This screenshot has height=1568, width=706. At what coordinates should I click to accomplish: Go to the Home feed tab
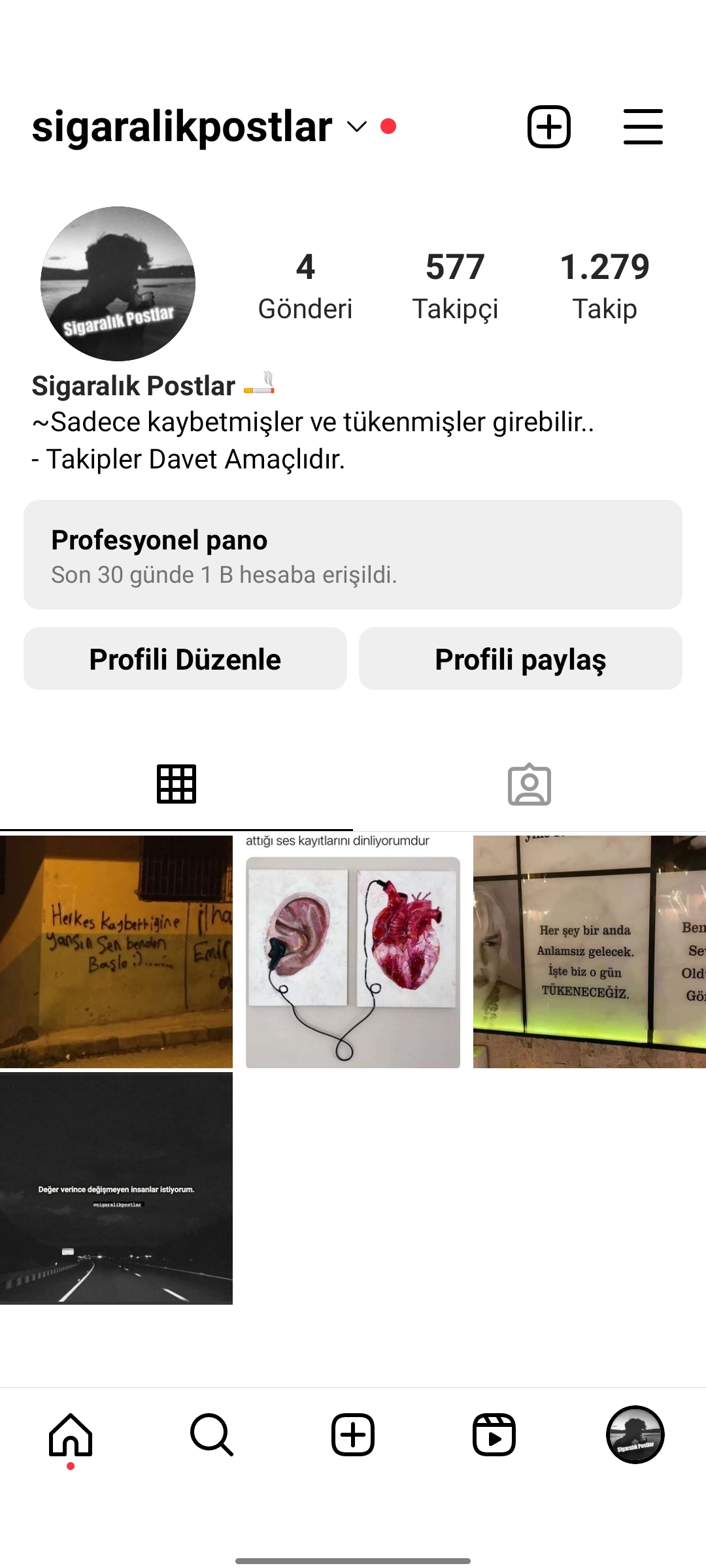(71, 1435)
